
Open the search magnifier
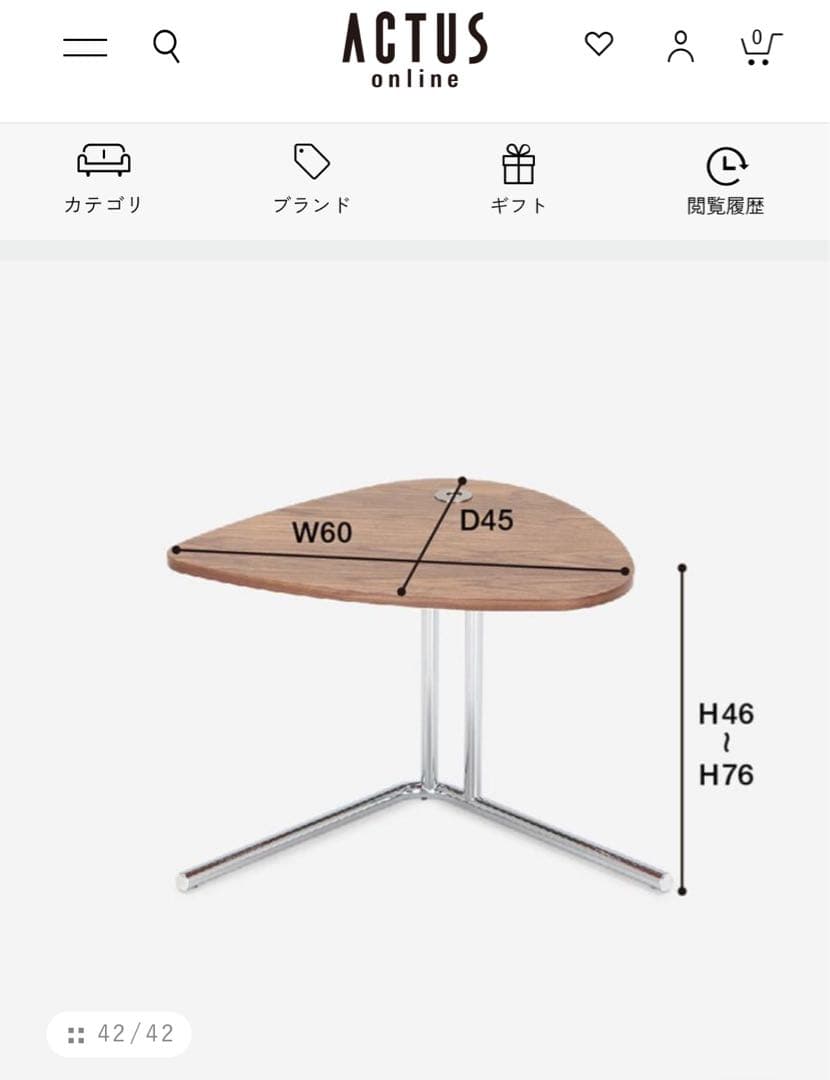click(166, 46)
